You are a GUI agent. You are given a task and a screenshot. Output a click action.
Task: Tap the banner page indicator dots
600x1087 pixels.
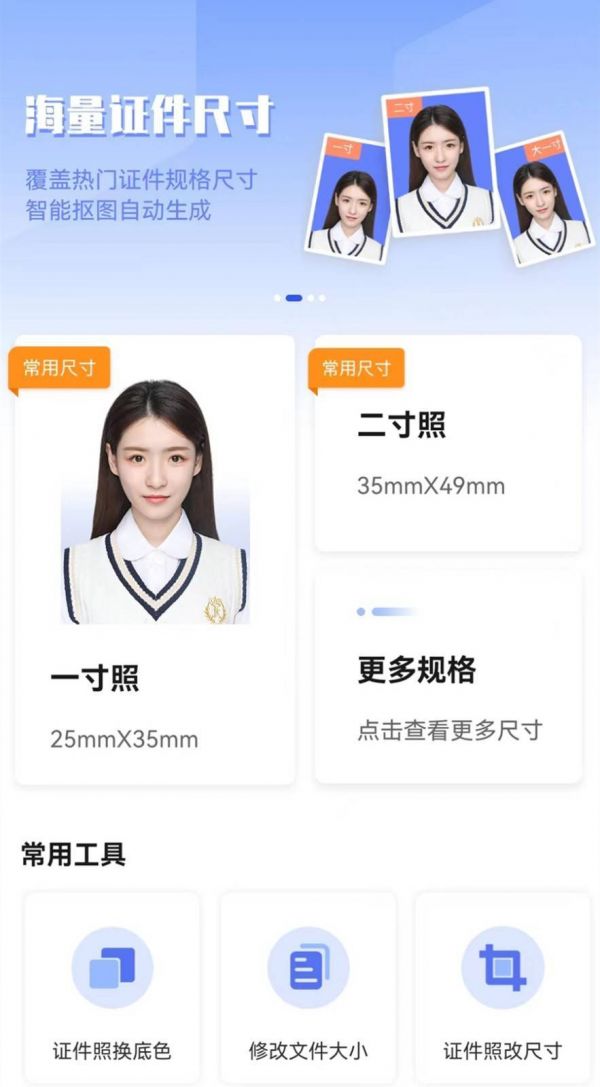[299, 298]
